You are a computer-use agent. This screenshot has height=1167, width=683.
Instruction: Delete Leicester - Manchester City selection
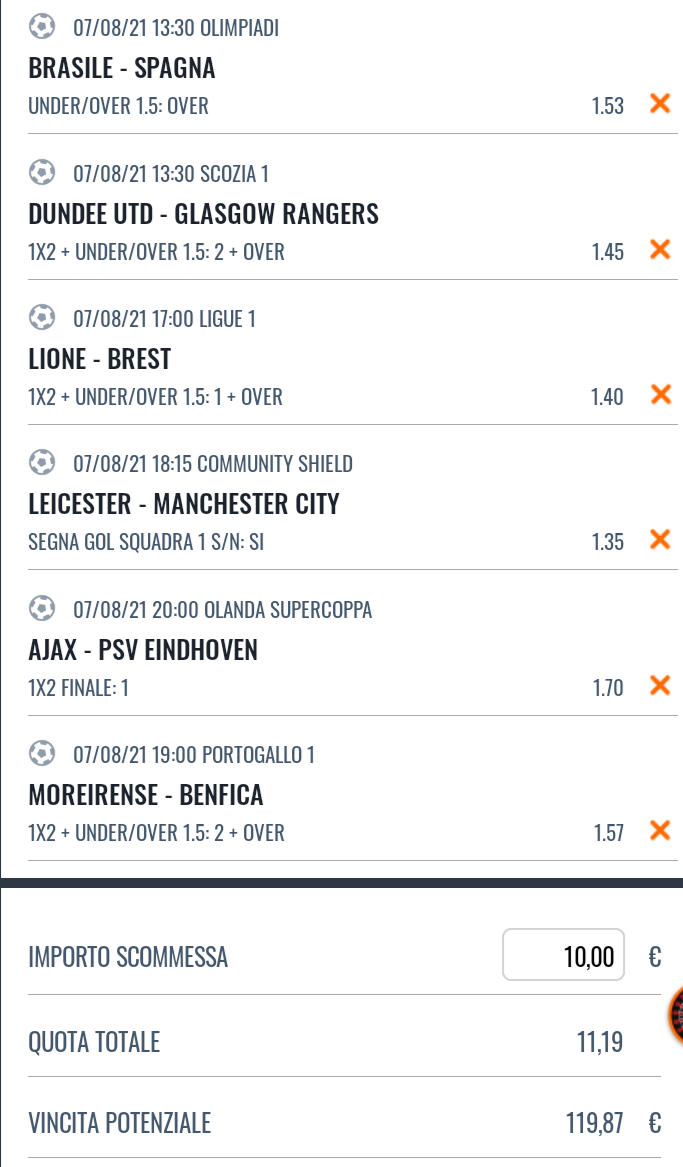coord(660,539)
